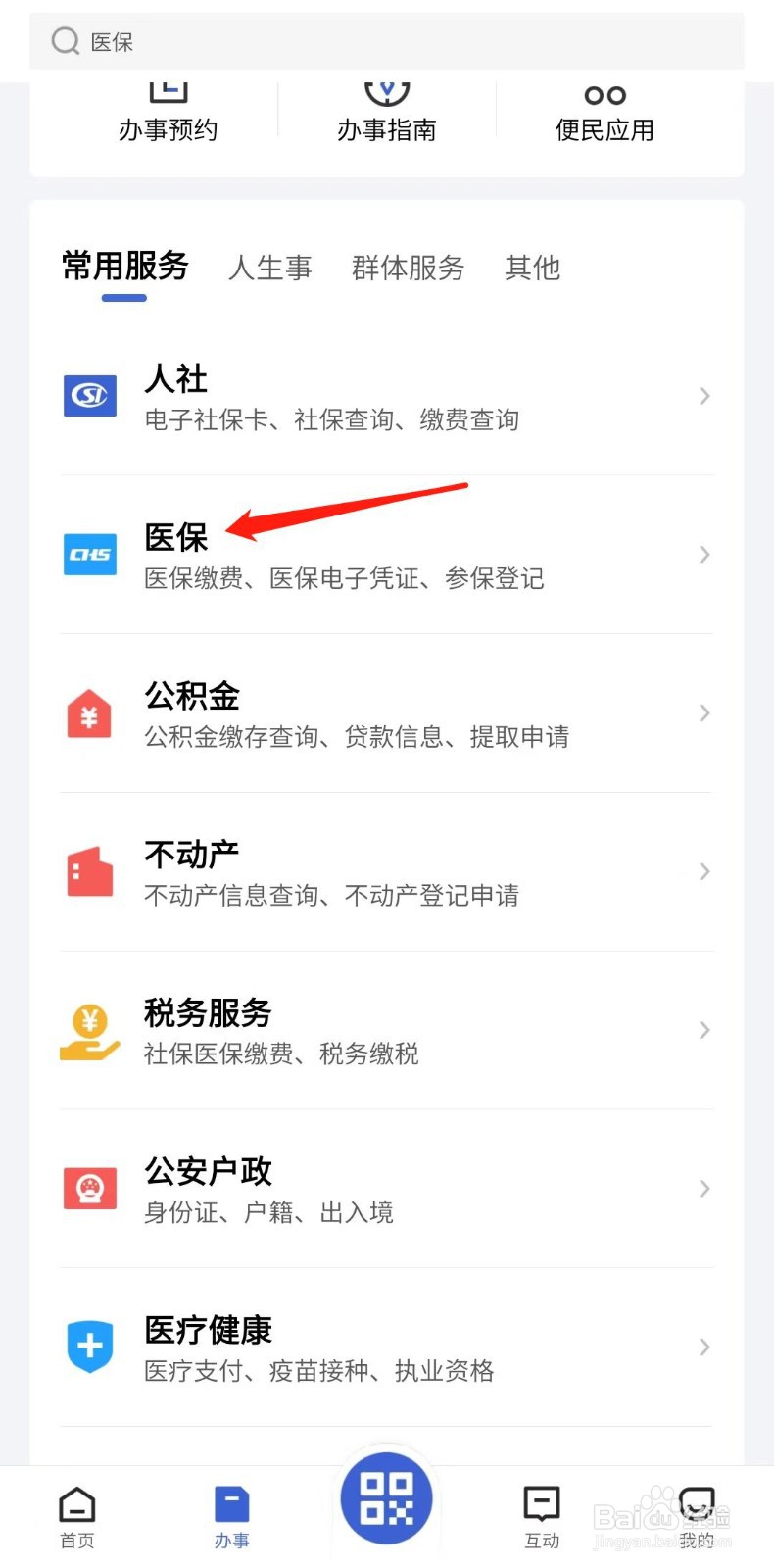The height and width of the screenshot is (1568, 774).
Task: Open 办事预约
Action: (x=168, y=114)
